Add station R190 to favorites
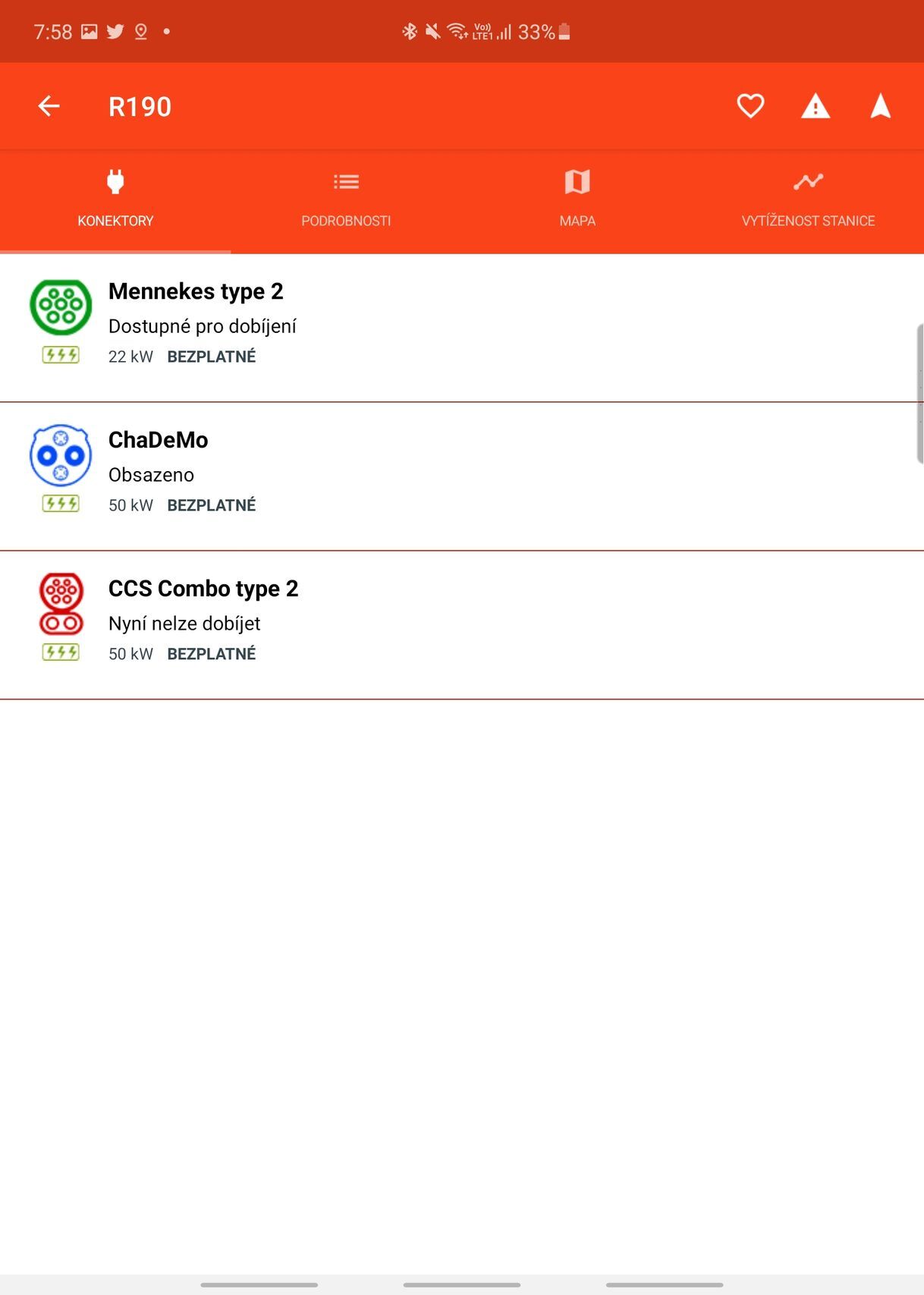This screenshot has height=1295, width=924. click(750, 106)
